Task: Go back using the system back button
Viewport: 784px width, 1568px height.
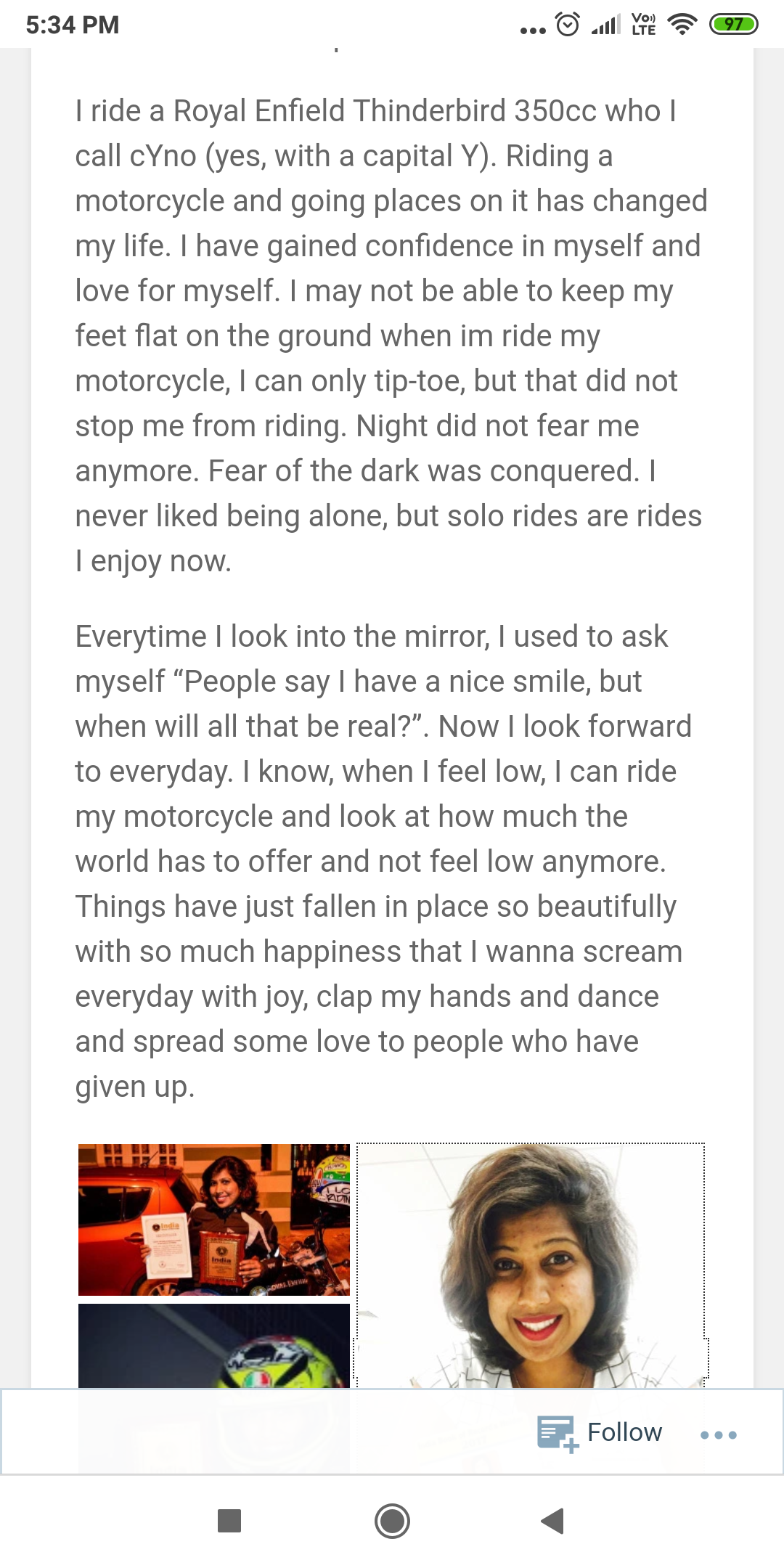Action: (x=552, y=1521)
